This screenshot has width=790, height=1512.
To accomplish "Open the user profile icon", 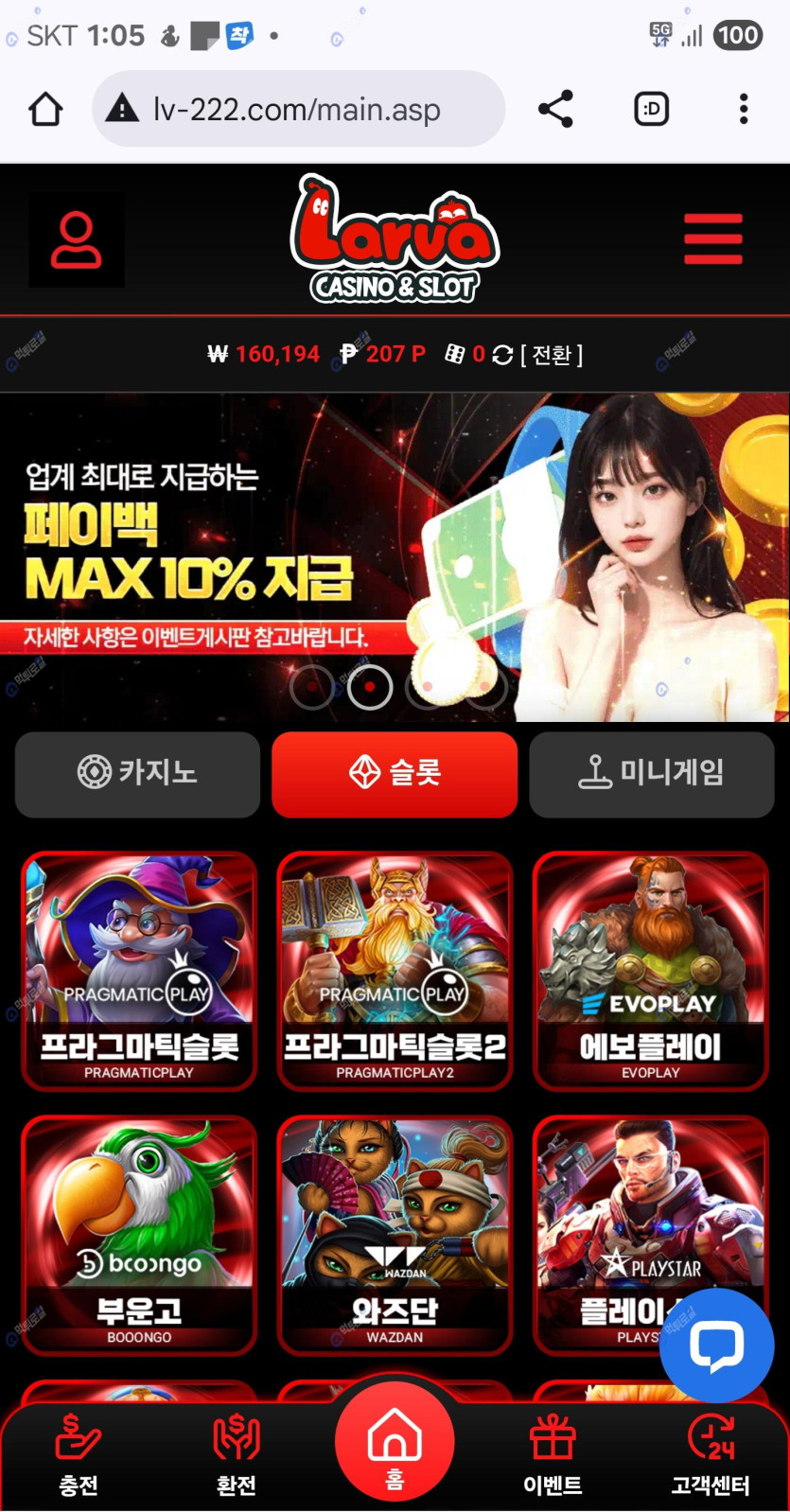I will (x=76, y=240).
